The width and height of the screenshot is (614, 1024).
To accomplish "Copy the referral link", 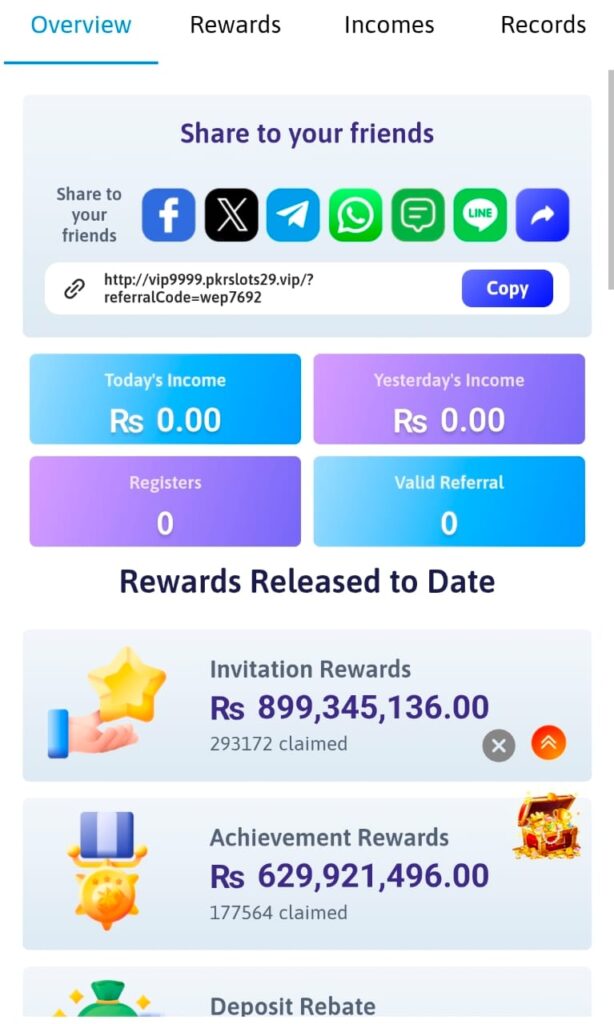I will click(507, 289).
